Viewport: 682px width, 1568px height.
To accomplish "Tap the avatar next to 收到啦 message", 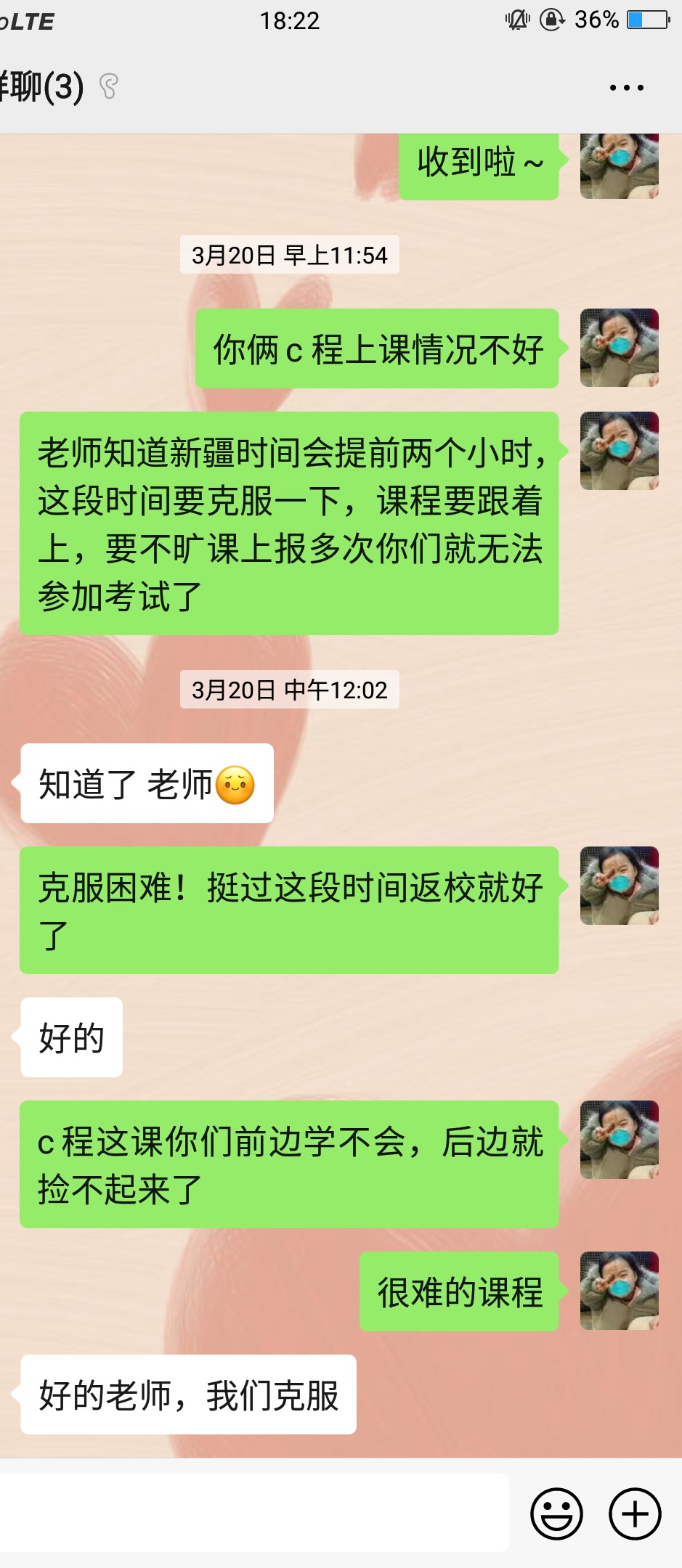I will point(619,166).
